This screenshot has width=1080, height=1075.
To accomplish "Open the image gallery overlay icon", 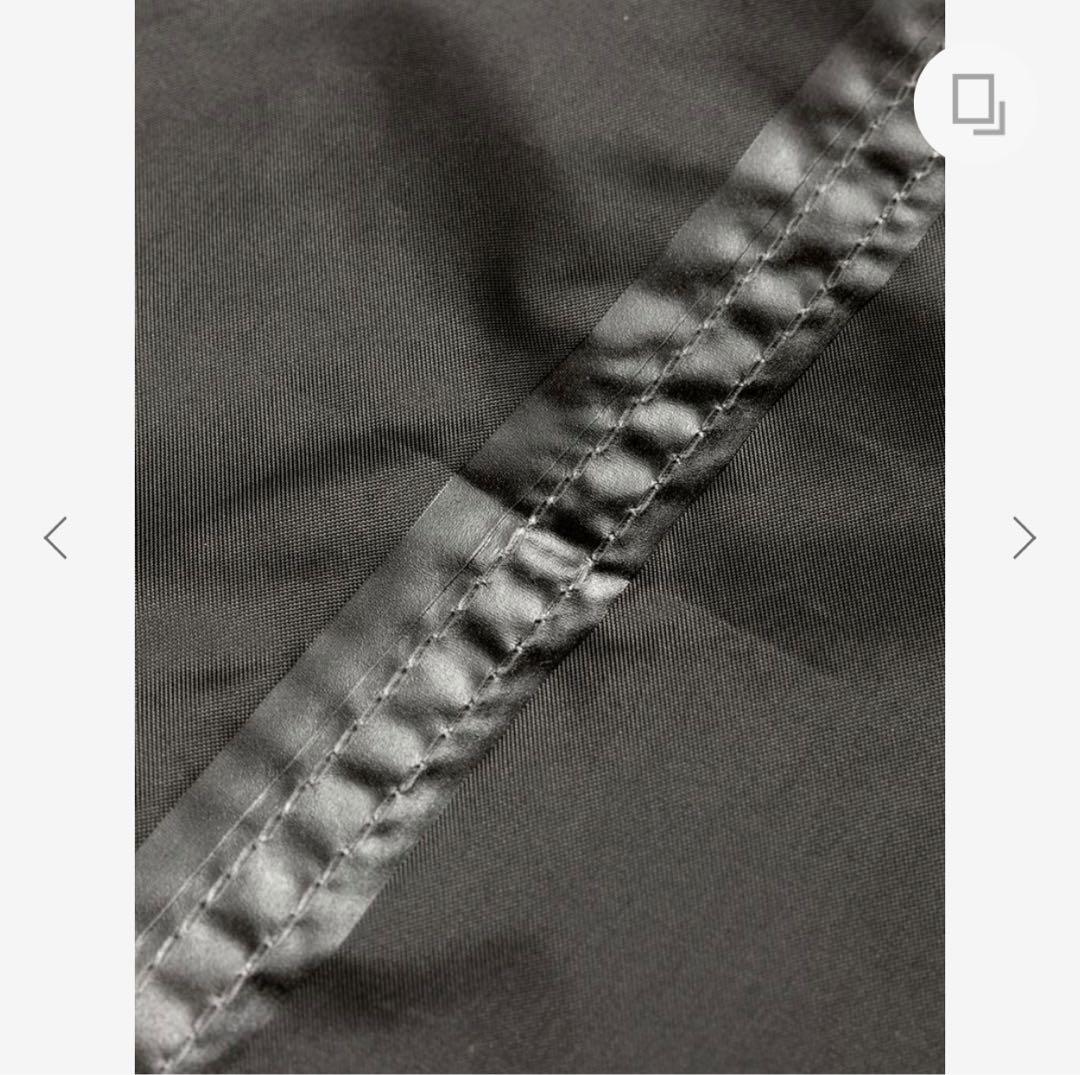I will [977, 102].
